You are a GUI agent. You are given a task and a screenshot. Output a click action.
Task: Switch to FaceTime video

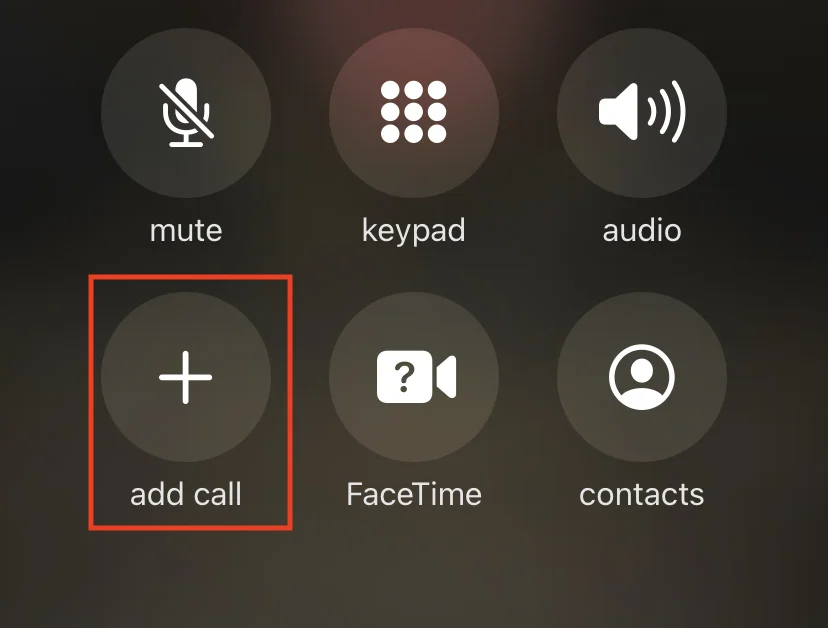pyautogui.click(x=414, y=377)
